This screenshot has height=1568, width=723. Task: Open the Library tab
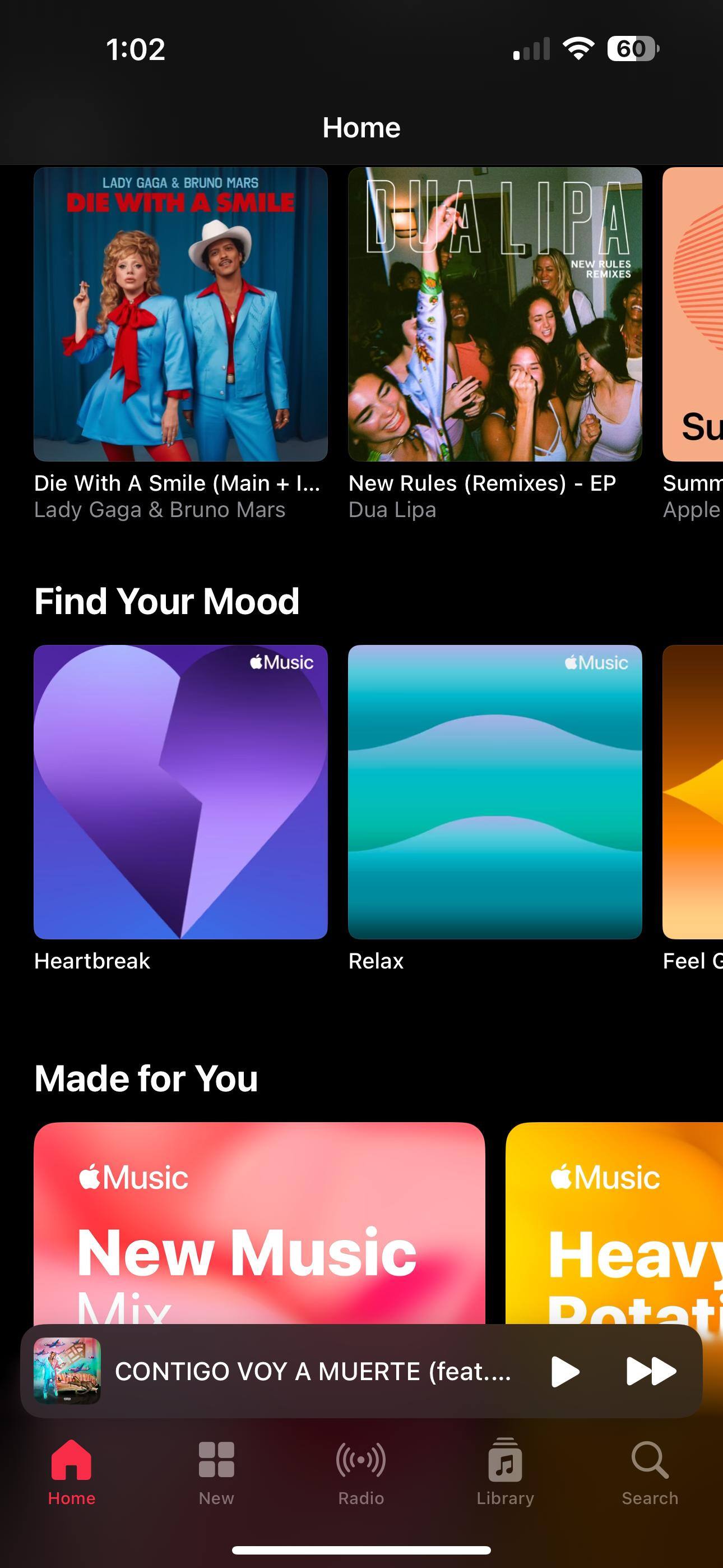click(x=505, y=1470)
